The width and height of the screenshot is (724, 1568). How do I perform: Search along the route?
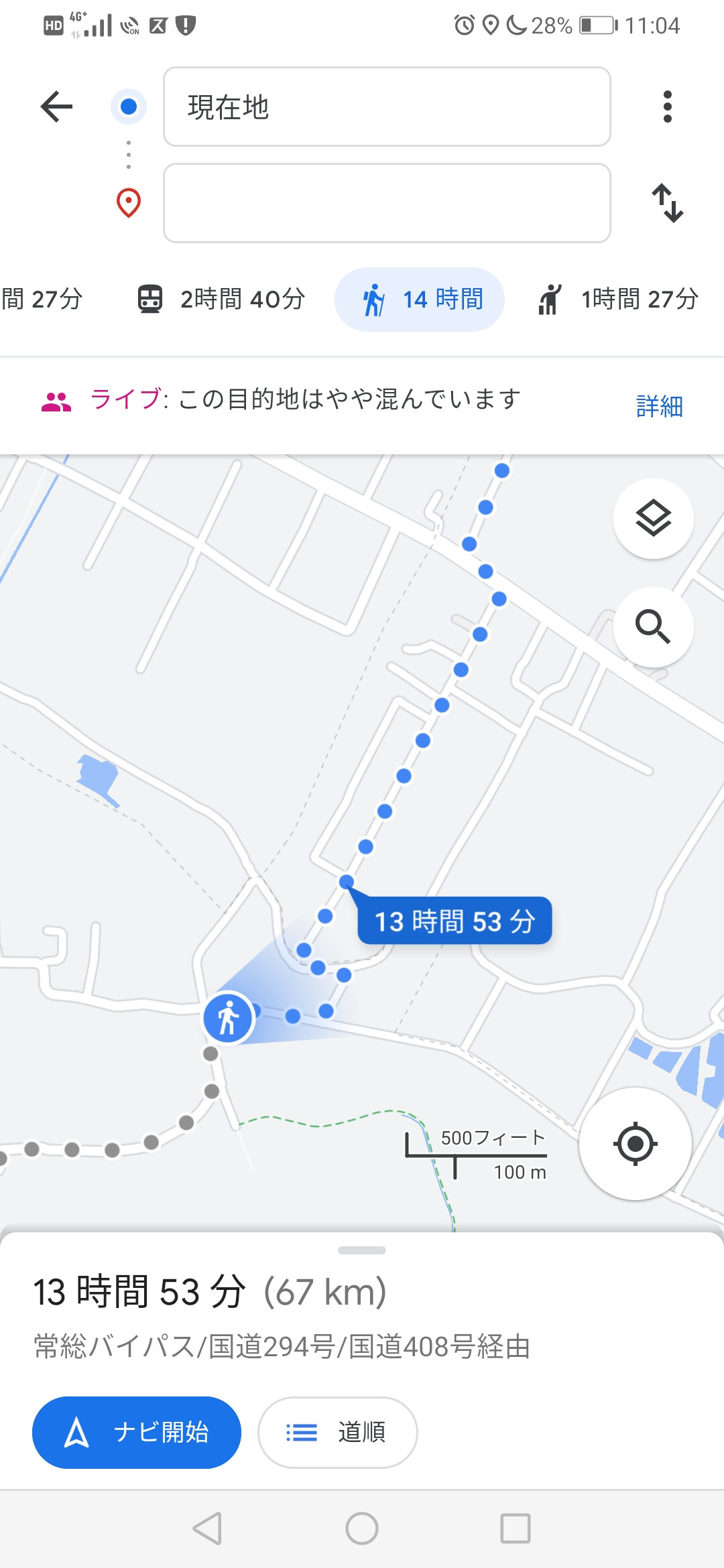click(x=653, y=627)
